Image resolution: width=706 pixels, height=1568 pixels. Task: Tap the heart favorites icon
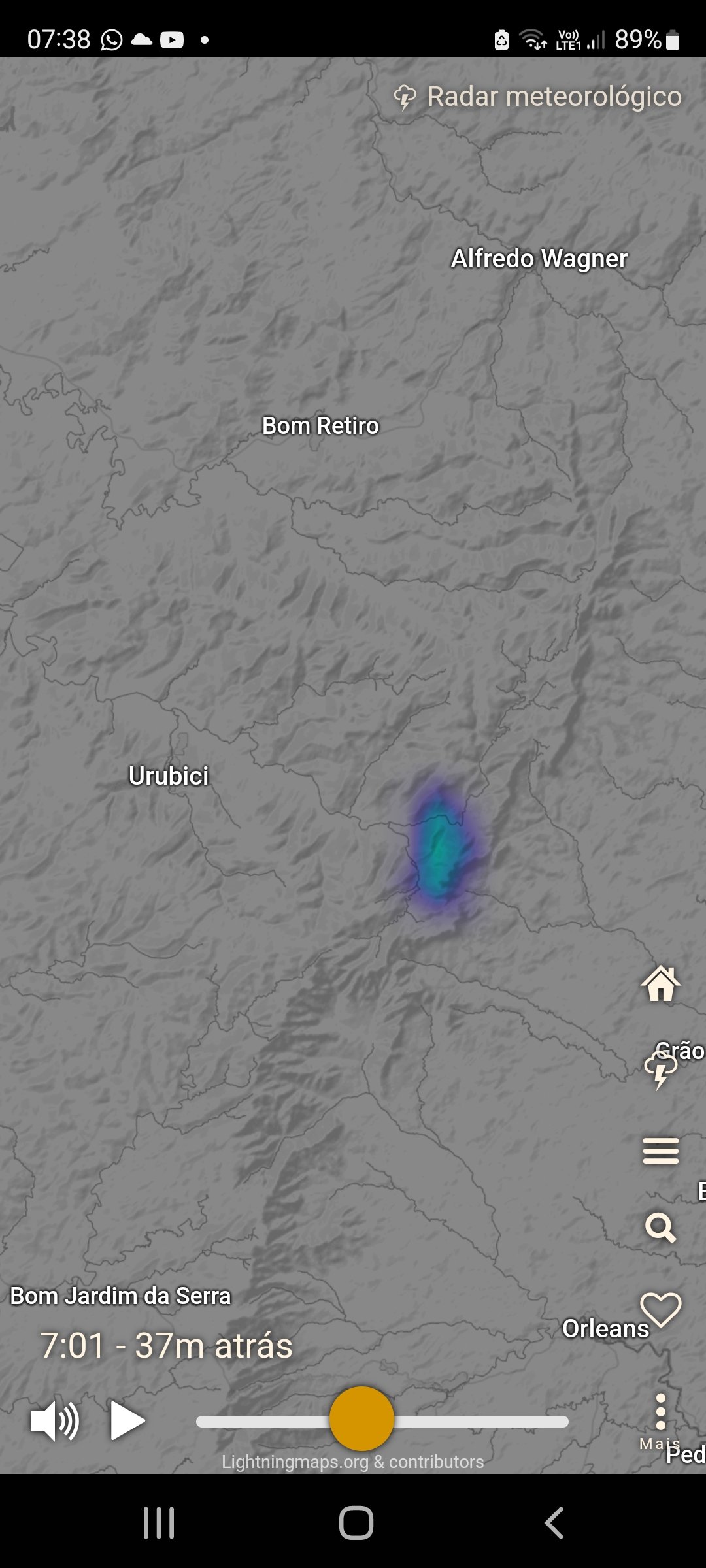[660, 1310]
